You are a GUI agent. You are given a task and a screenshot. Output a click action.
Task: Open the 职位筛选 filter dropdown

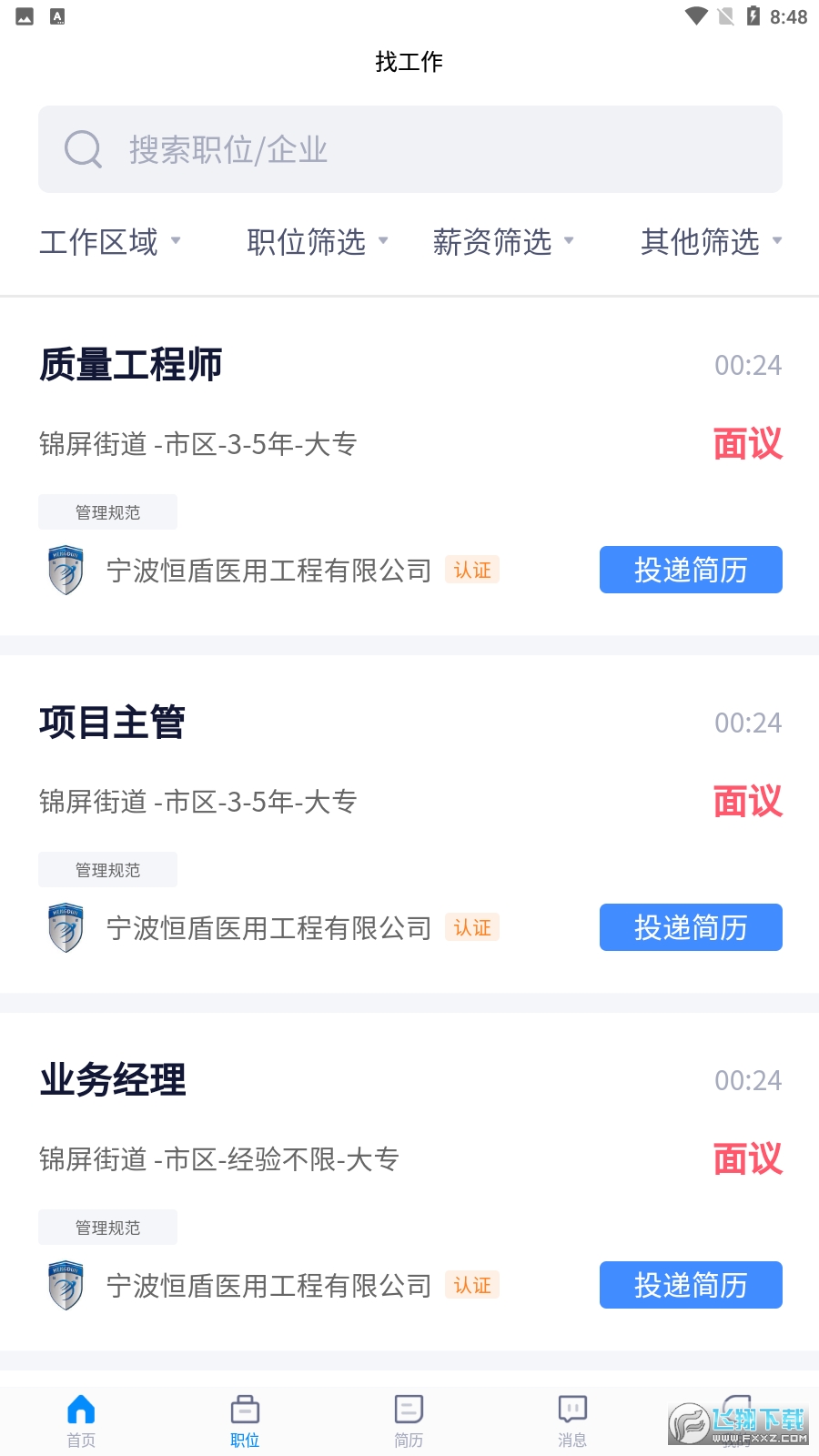(x=316, y=242)
